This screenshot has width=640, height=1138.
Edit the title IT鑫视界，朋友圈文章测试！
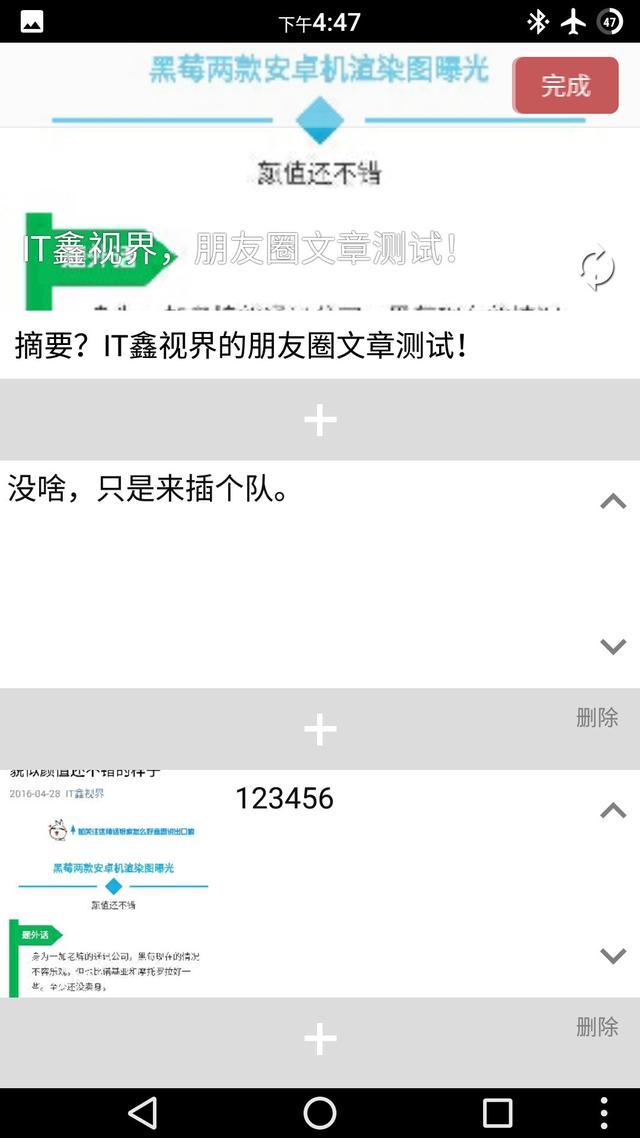tap(240, 248)
